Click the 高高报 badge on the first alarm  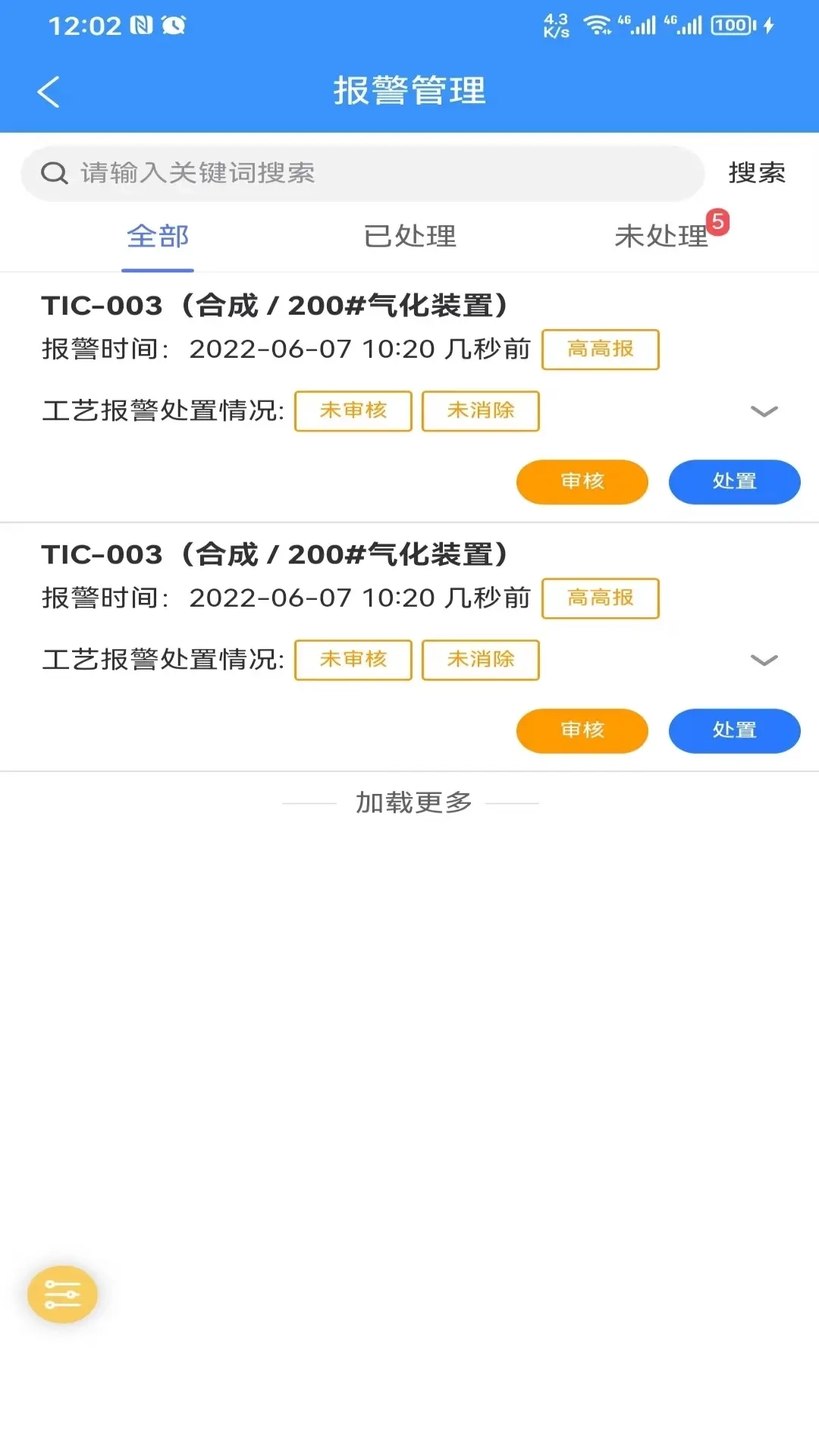(x=600, y=349)
